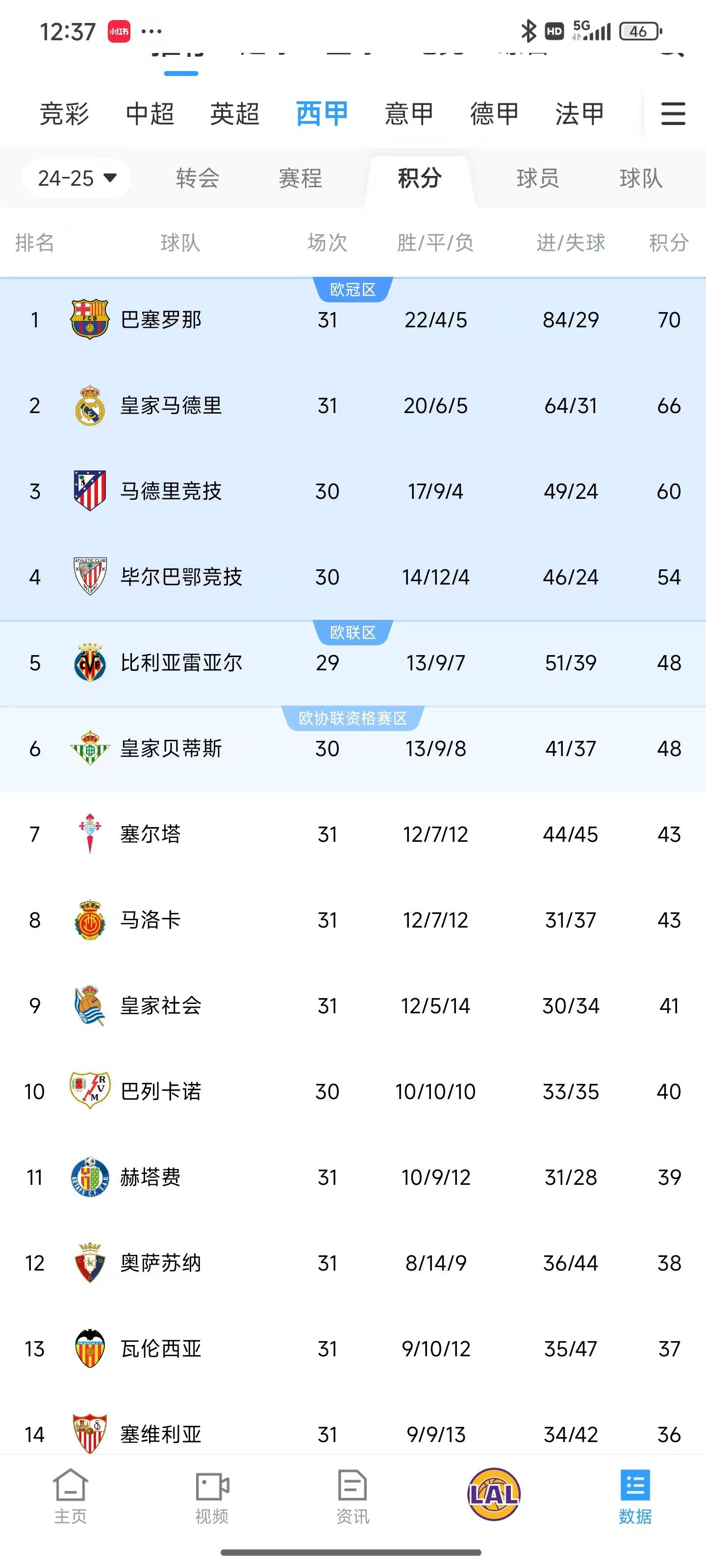Select the 德甲 league tab
Screen dimensions: 706x1568
coord(494,114)
